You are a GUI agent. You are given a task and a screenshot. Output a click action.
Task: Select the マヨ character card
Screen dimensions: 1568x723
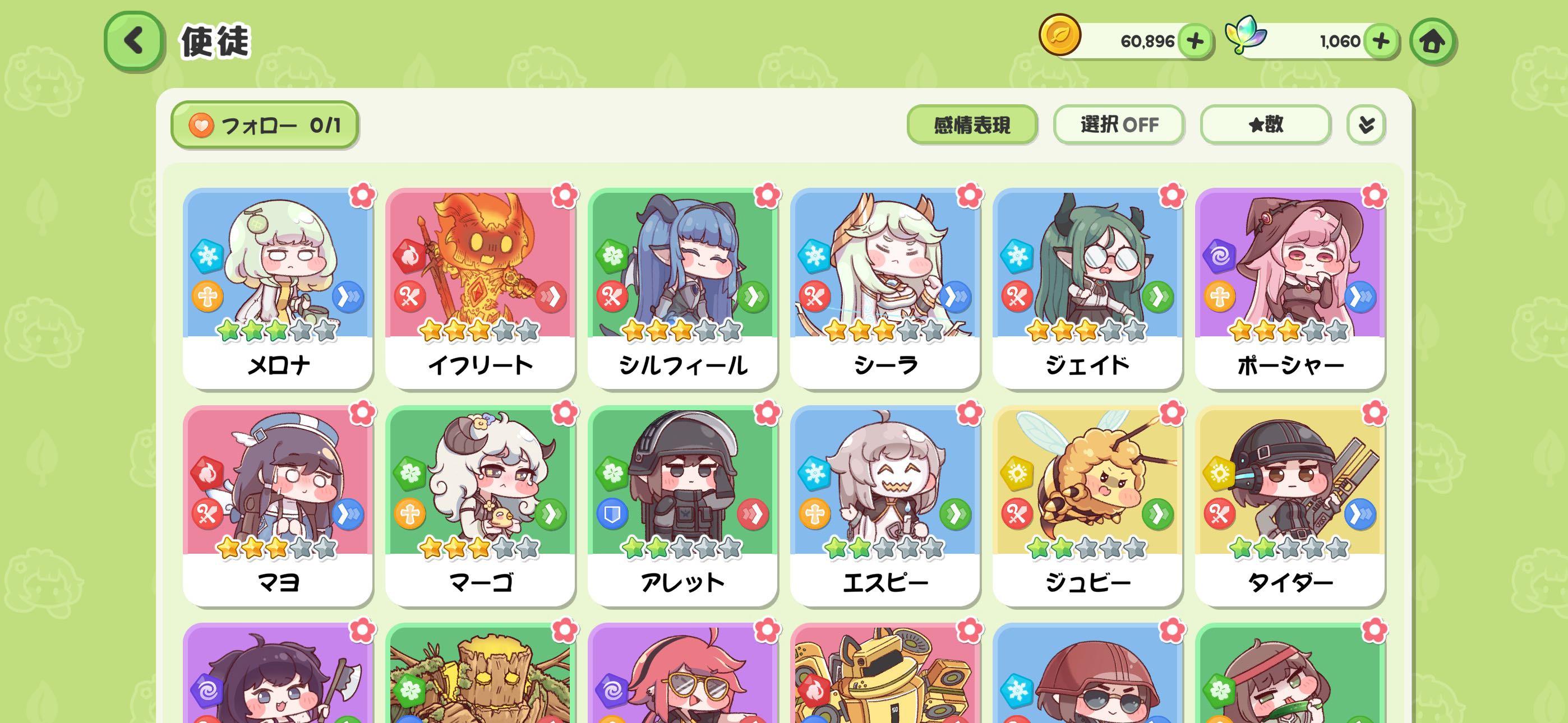[x=278, y=504]
